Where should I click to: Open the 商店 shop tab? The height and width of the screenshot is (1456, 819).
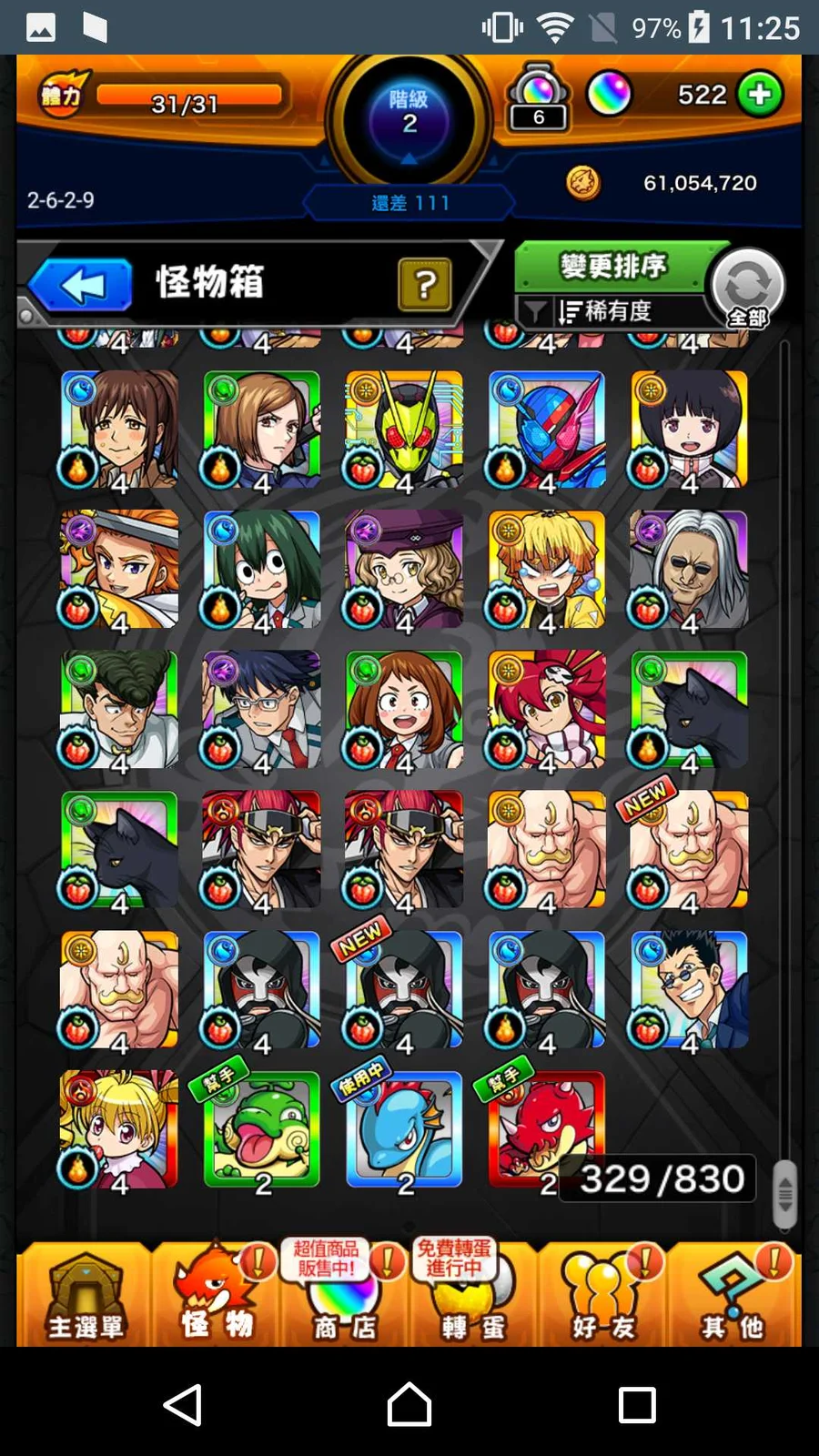point(345,1295)
